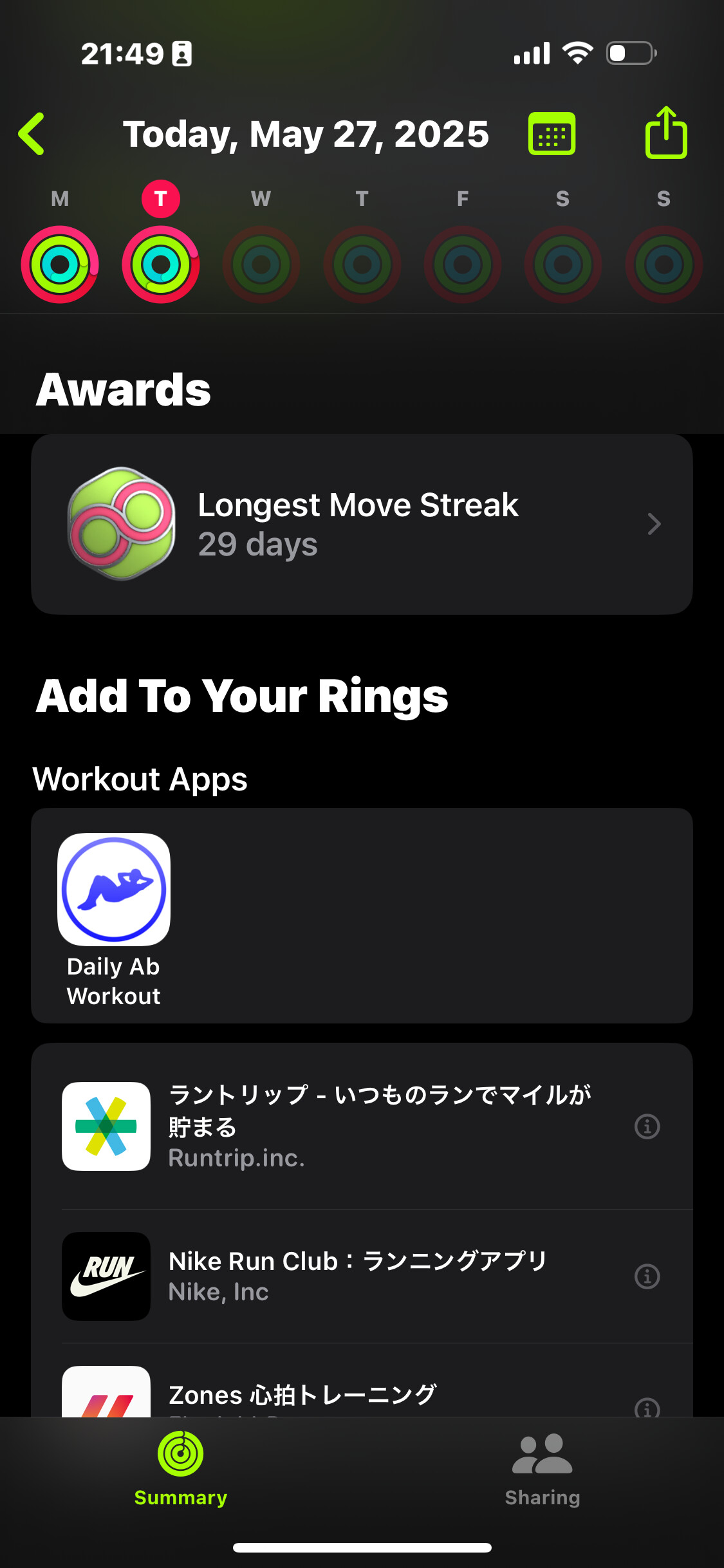
Task: View info for Nike Run Club
Action: (647, 1276)
